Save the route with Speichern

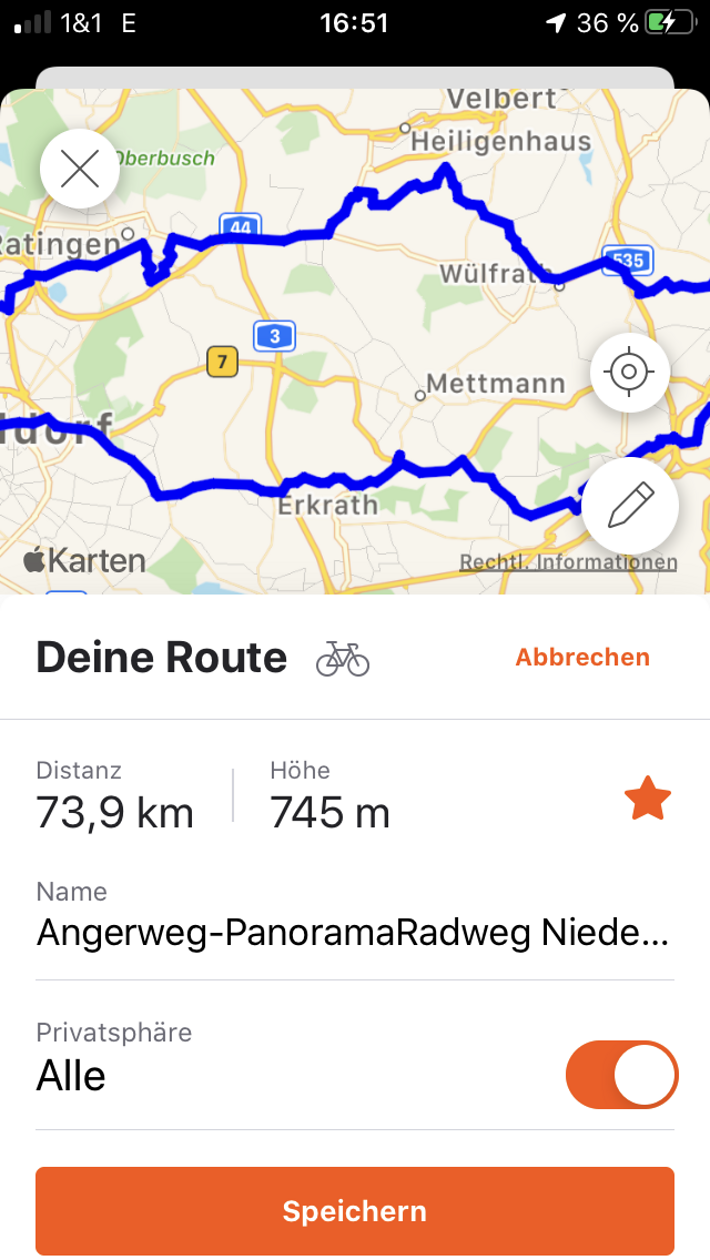coord(355,1211)
